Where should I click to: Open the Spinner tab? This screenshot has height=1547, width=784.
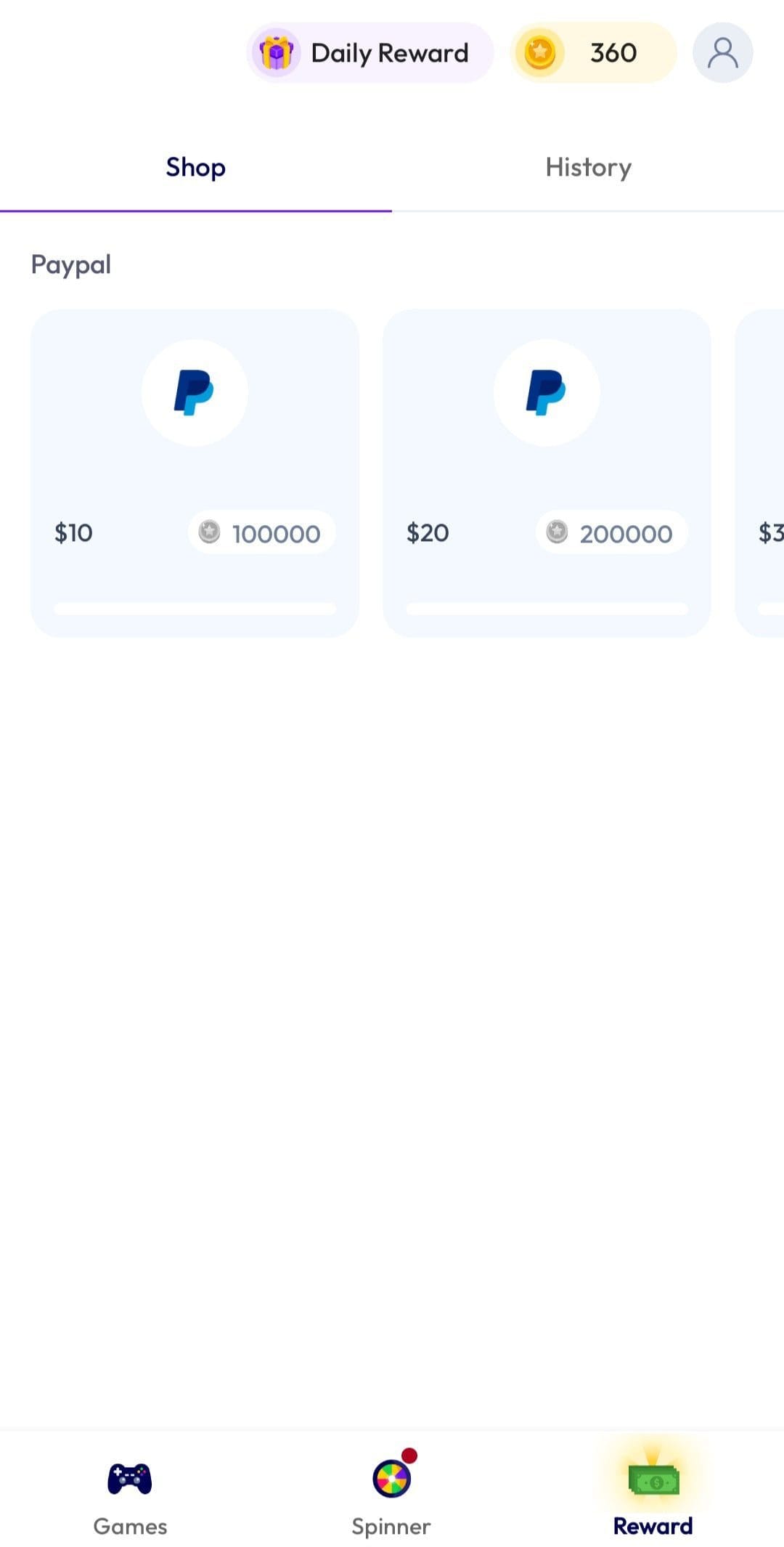(x=391, y=1495)
